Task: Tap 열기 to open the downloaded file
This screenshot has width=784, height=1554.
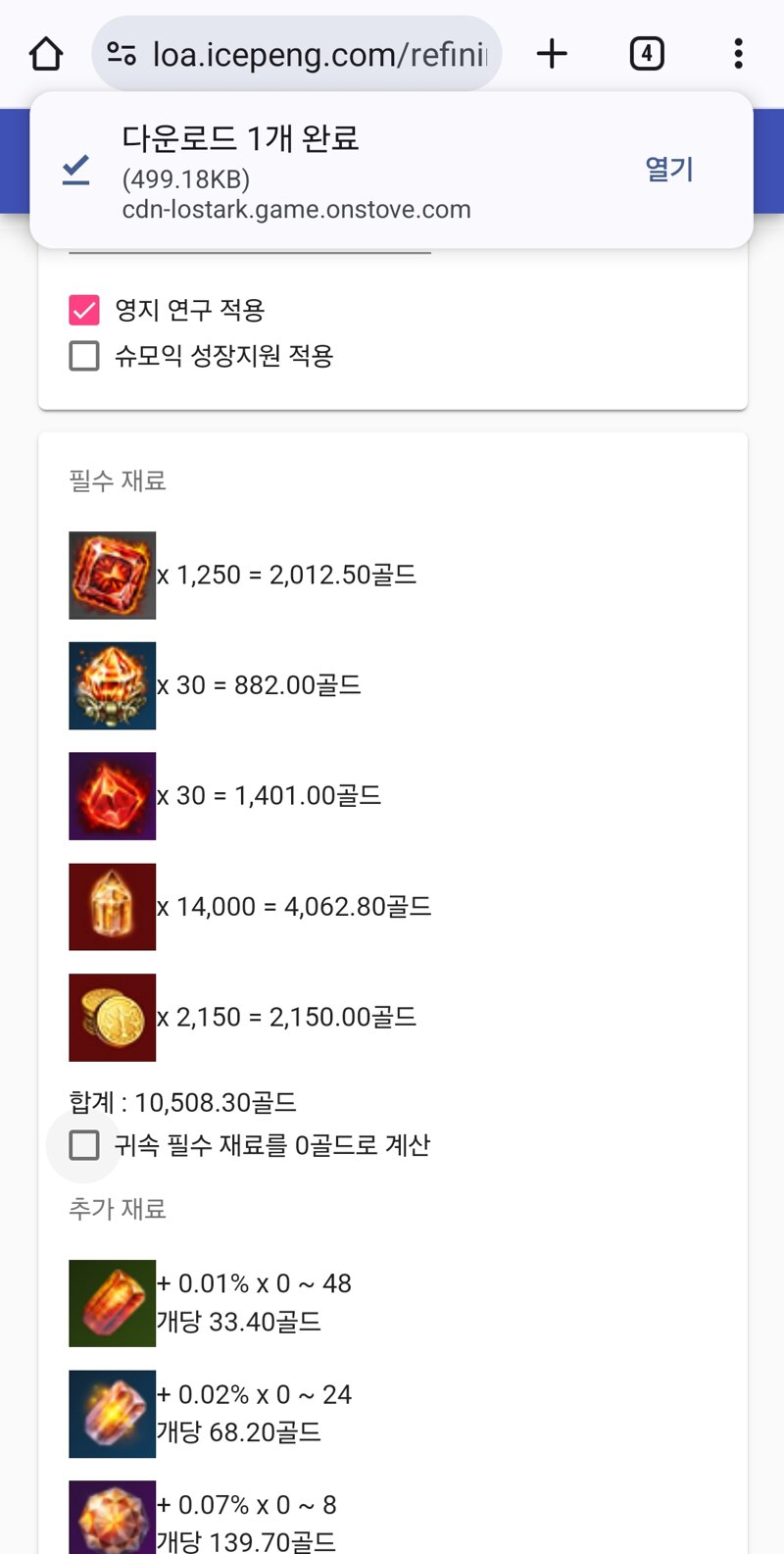Action: point(669,169)
